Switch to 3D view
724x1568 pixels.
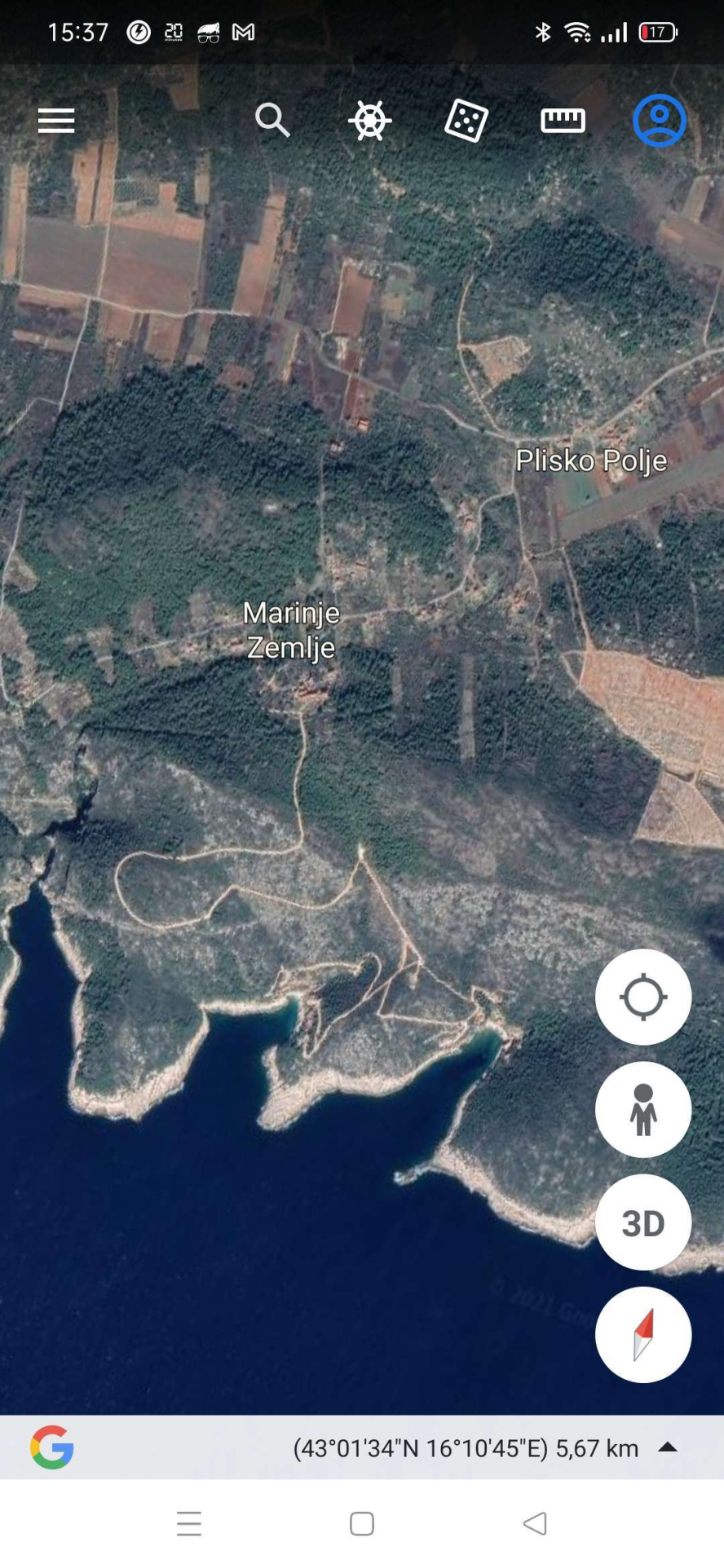(643, 1222)
